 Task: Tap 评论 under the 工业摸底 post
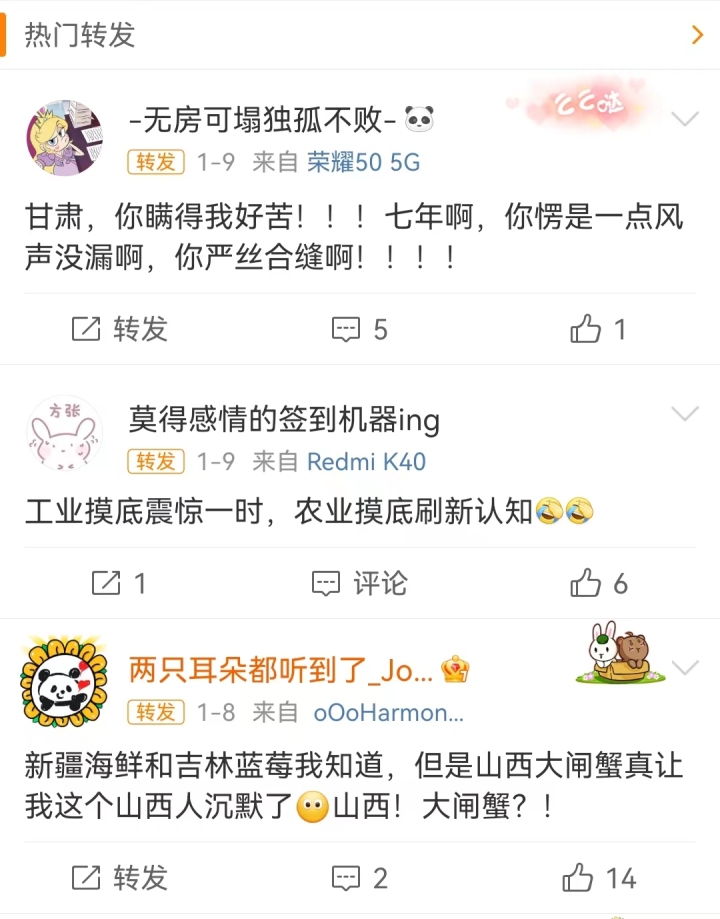click(x=360, y=583)
